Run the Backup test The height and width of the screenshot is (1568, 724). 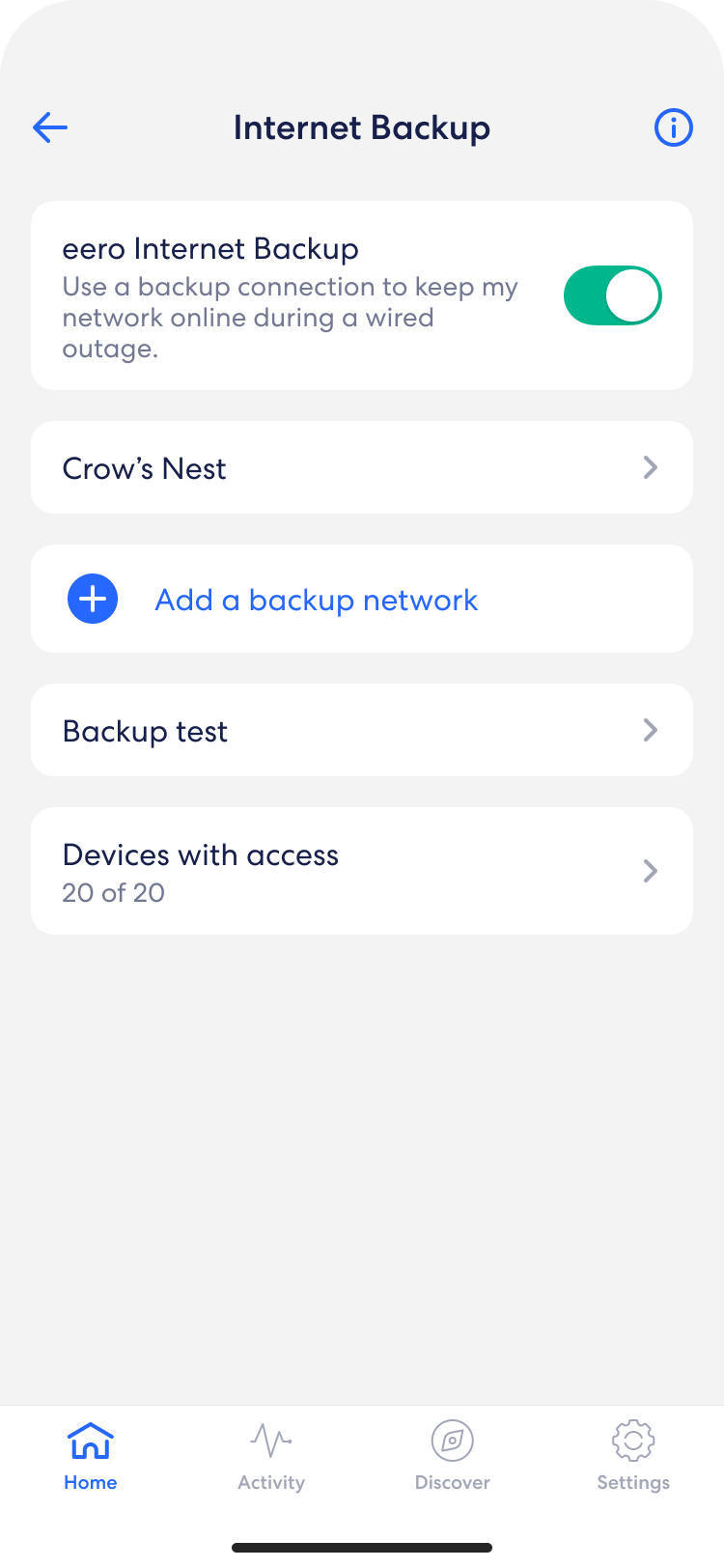pyautogui.click(x=362, y=730)
